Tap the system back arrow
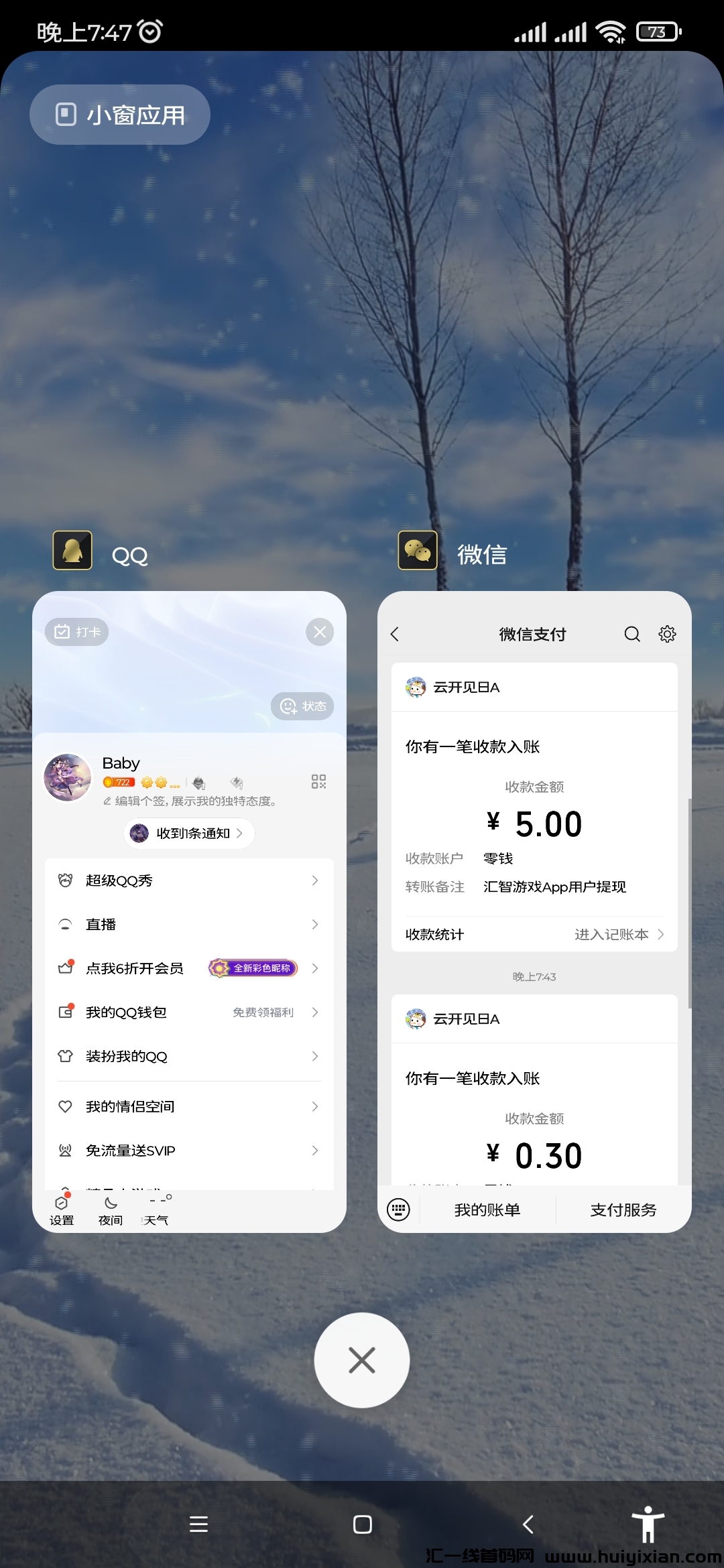 (528, 1524)
